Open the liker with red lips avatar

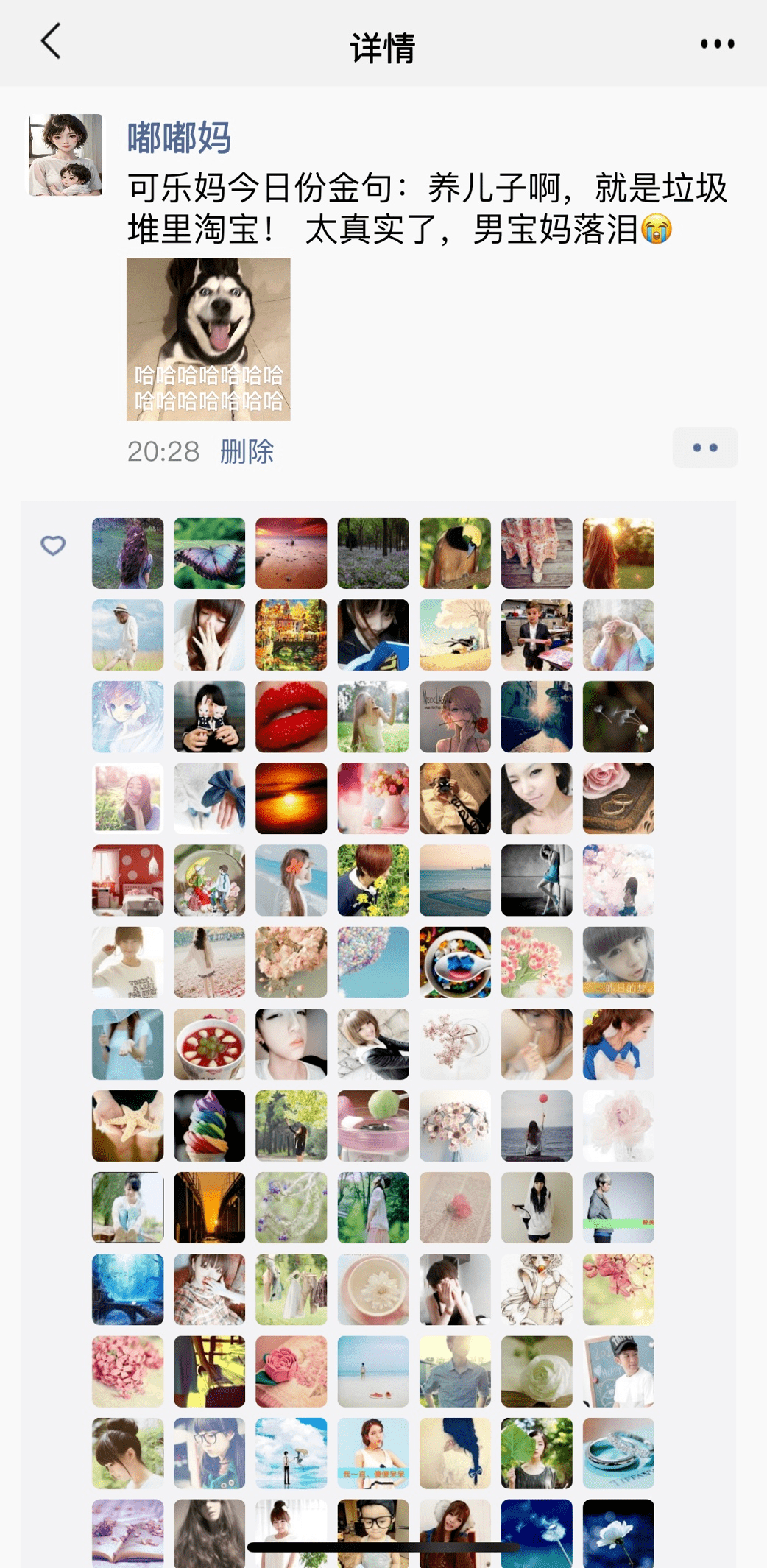(291, 716)
